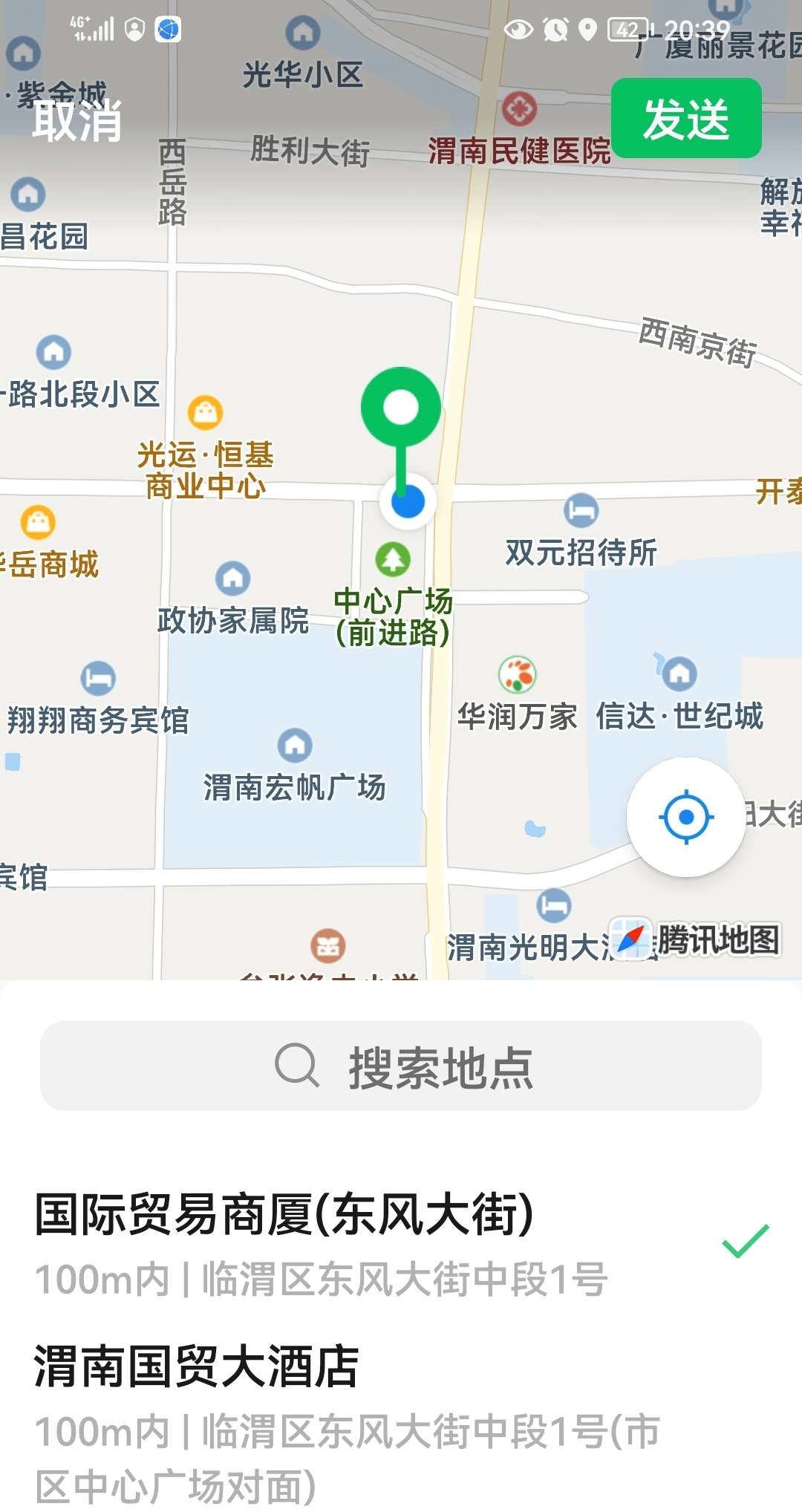
Task: Open the 搜索地点 search box
Action: (401, 1066)
